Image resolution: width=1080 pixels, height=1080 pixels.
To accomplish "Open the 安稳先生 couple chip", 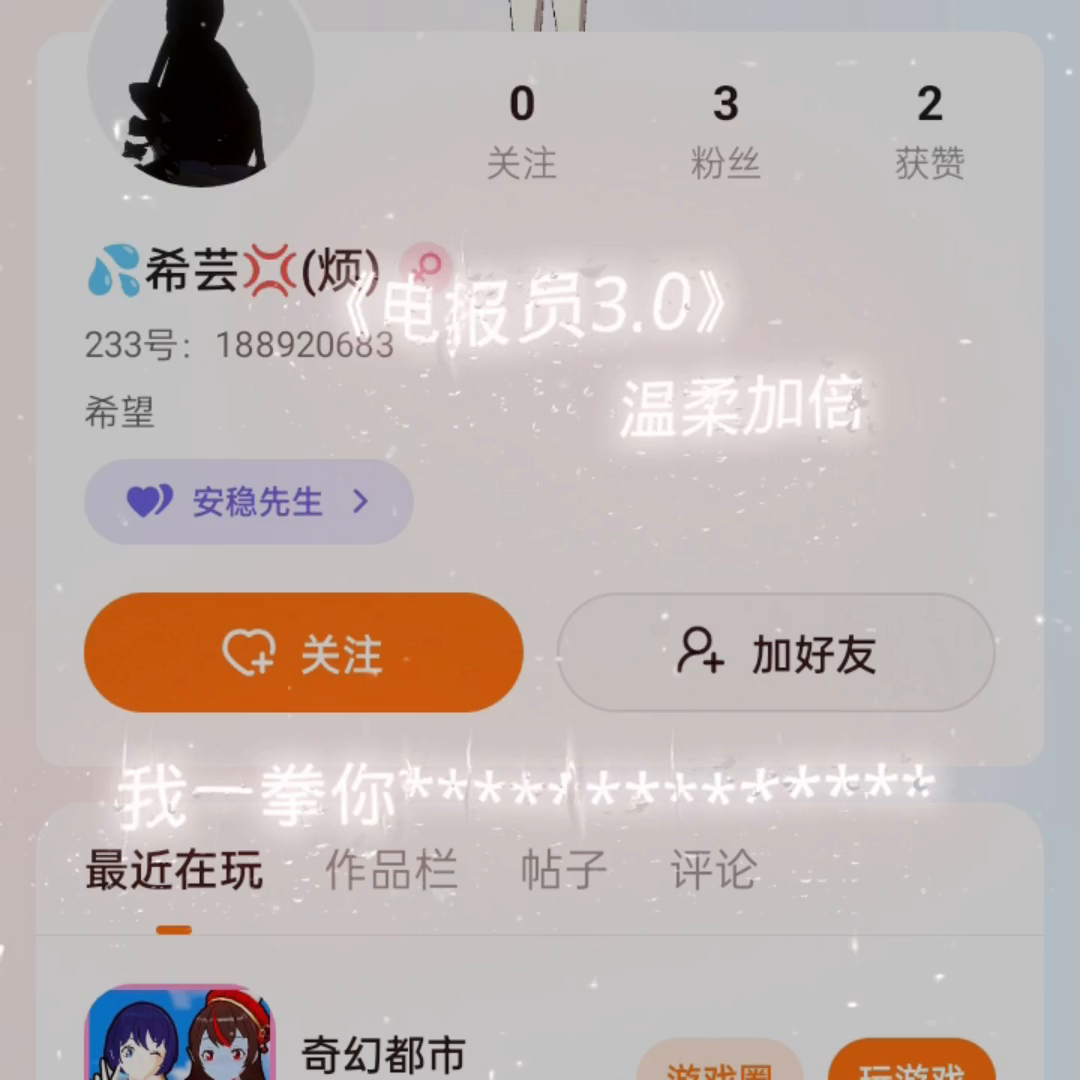I will point(248,502).
